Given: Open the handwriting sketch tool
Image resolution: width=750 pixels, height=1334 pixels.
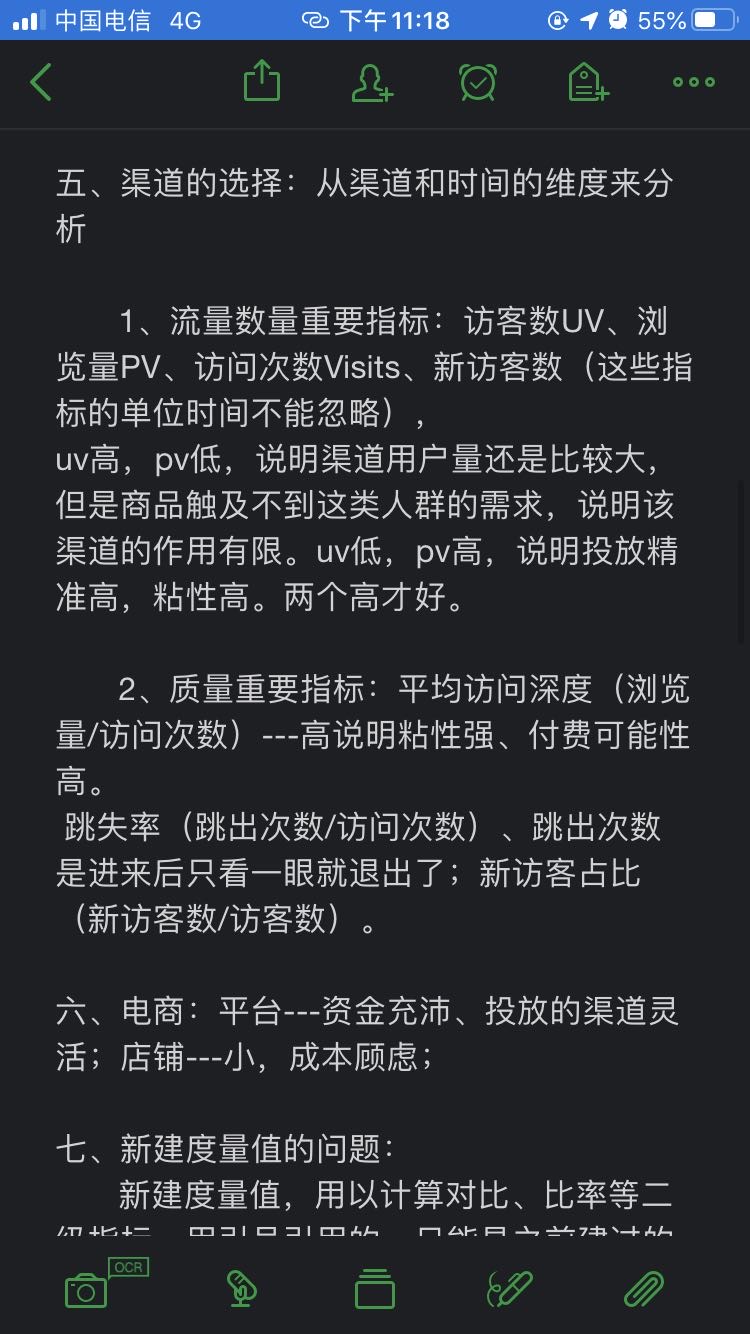Looking at the screenshot, I should 509,1289.
